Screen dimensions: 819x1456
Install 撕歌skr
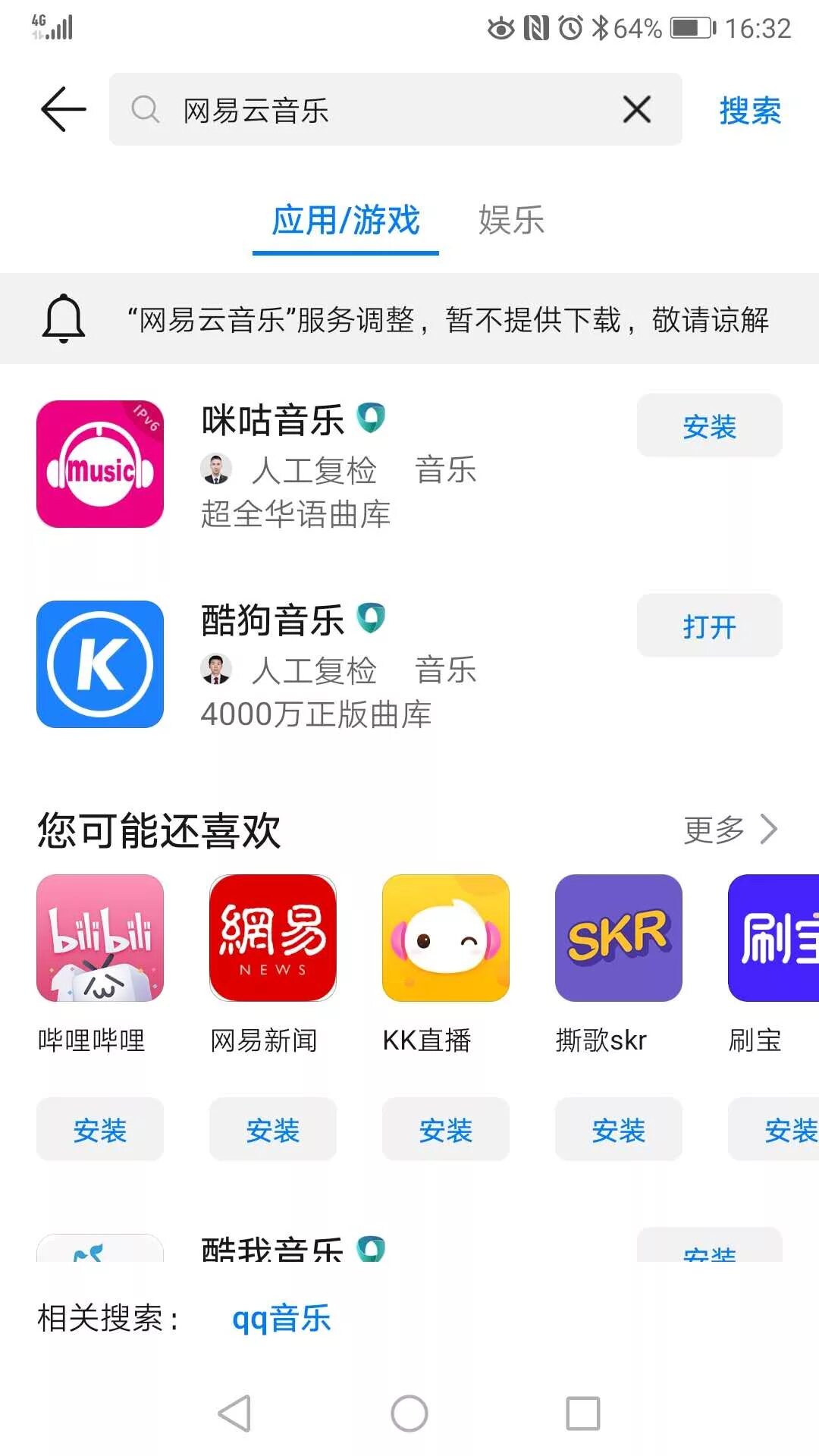619,1130
